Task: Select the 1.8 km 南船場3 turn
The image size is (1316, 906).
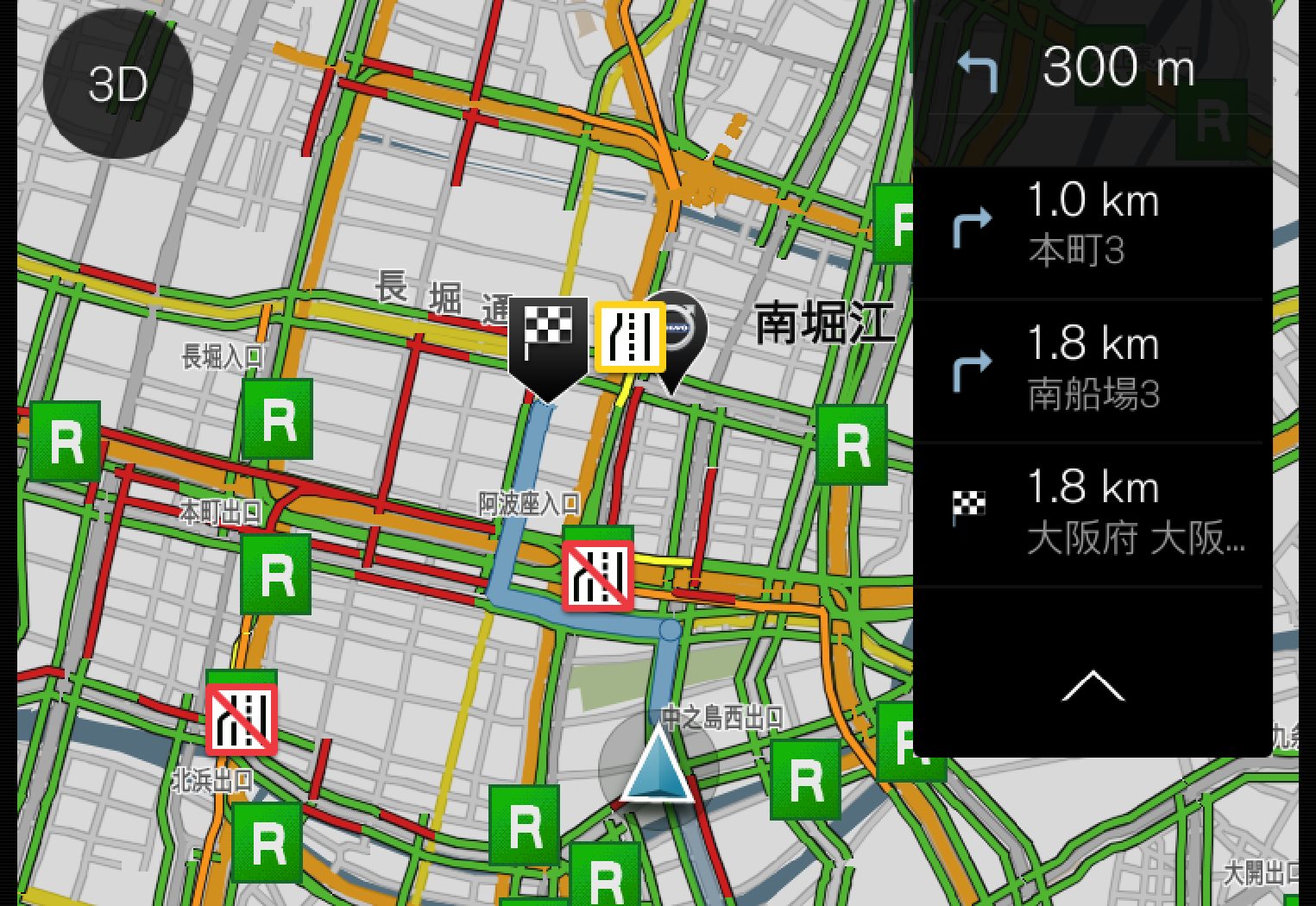Action: point(1092,369)
